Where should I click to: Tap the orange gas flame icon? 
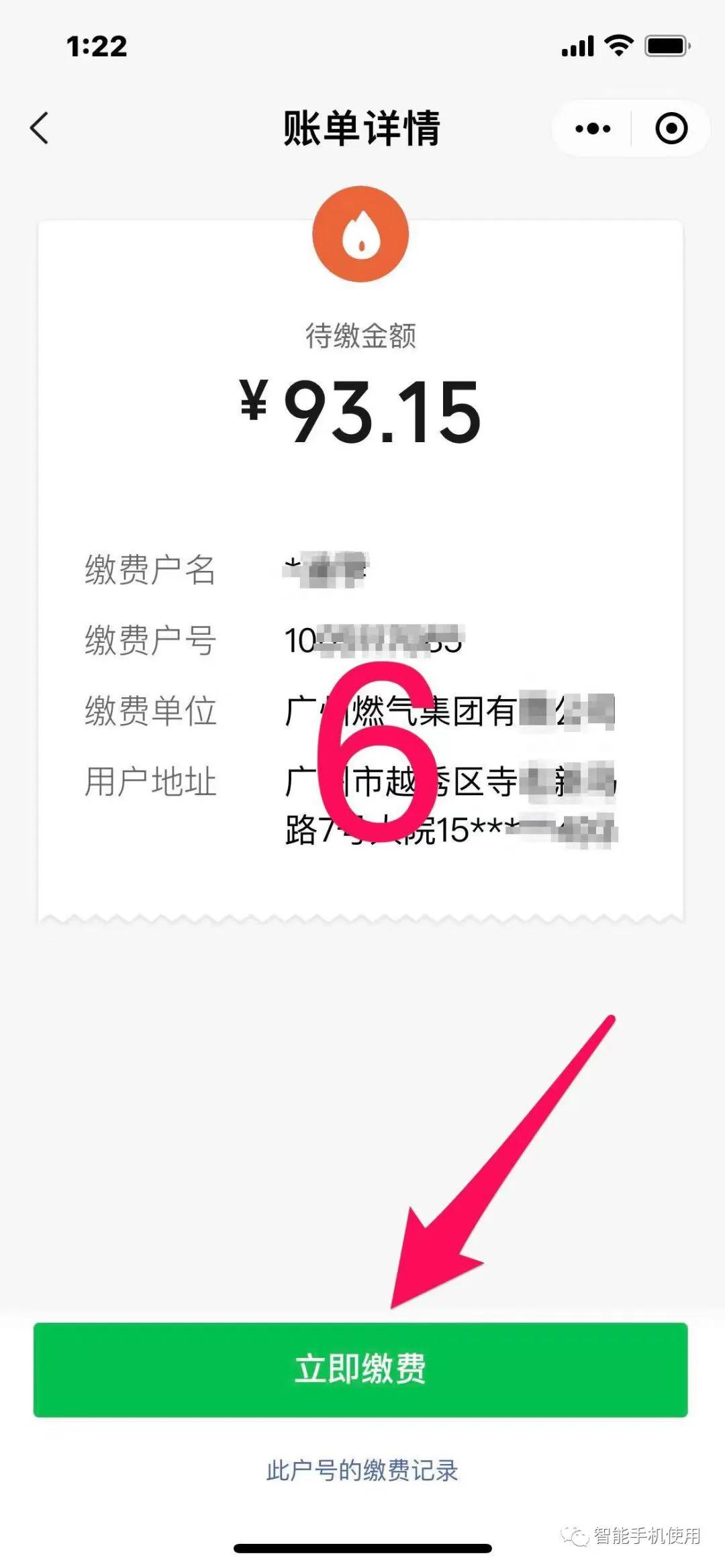coord(361,233)
